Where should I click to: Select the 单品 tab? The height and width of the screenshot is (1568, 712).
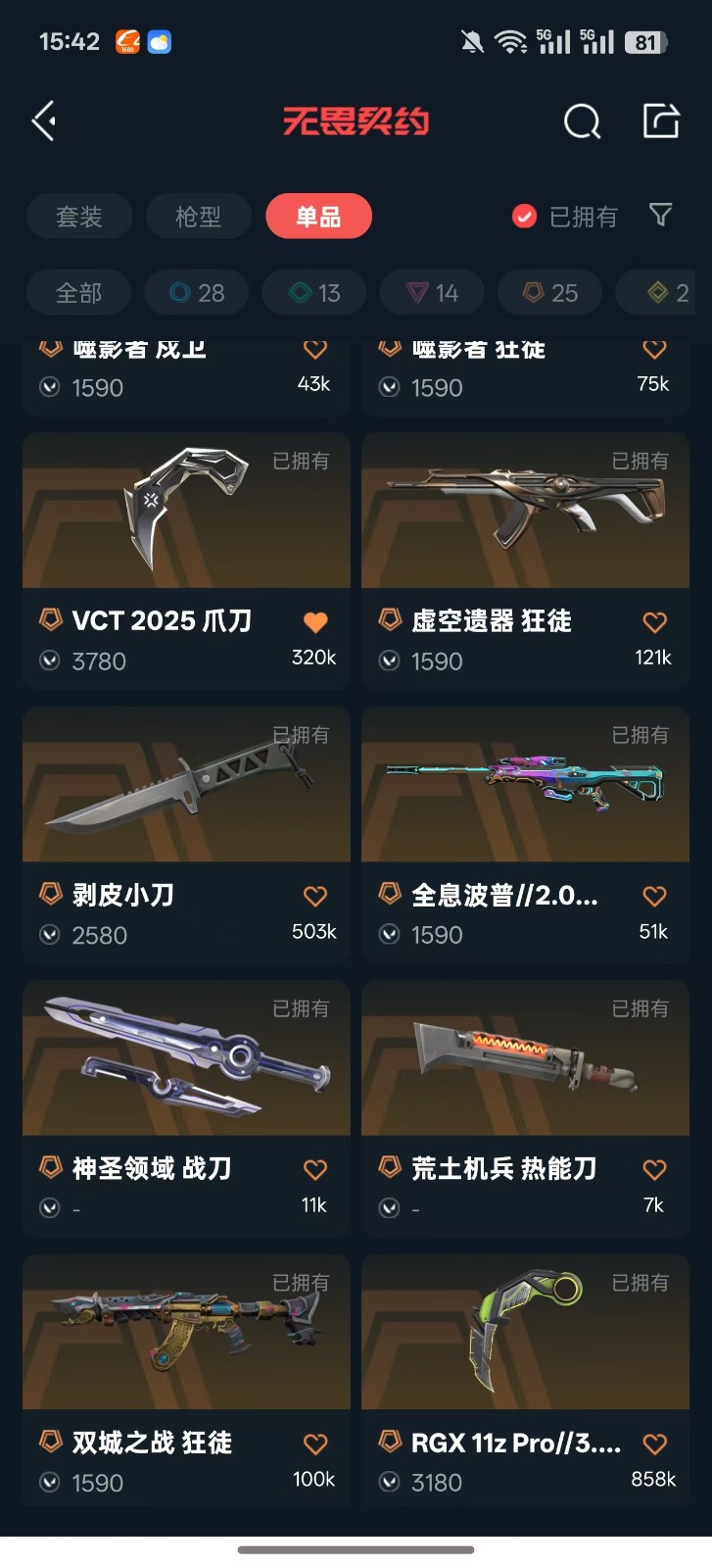318,217
